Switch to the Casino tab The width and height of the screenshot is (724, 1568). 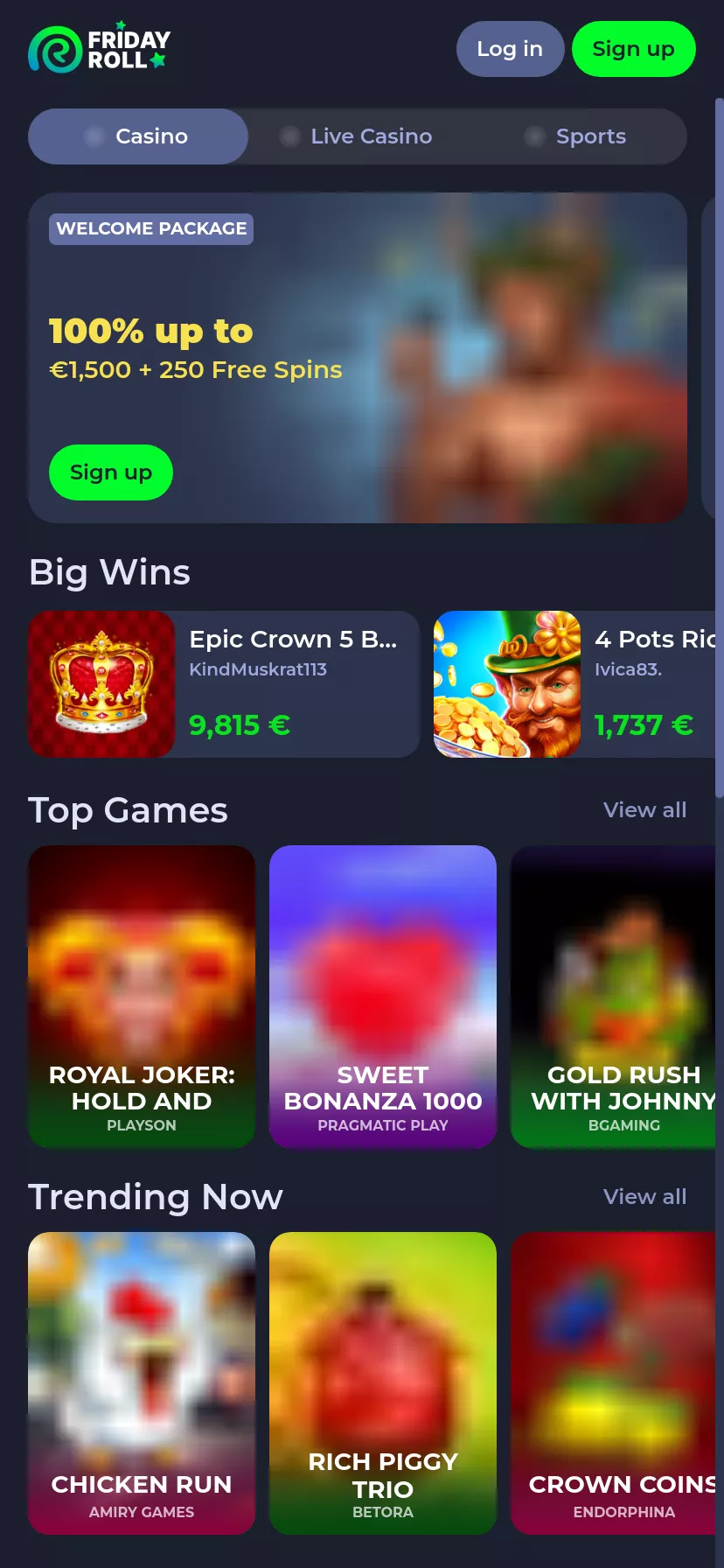point(138,136)
